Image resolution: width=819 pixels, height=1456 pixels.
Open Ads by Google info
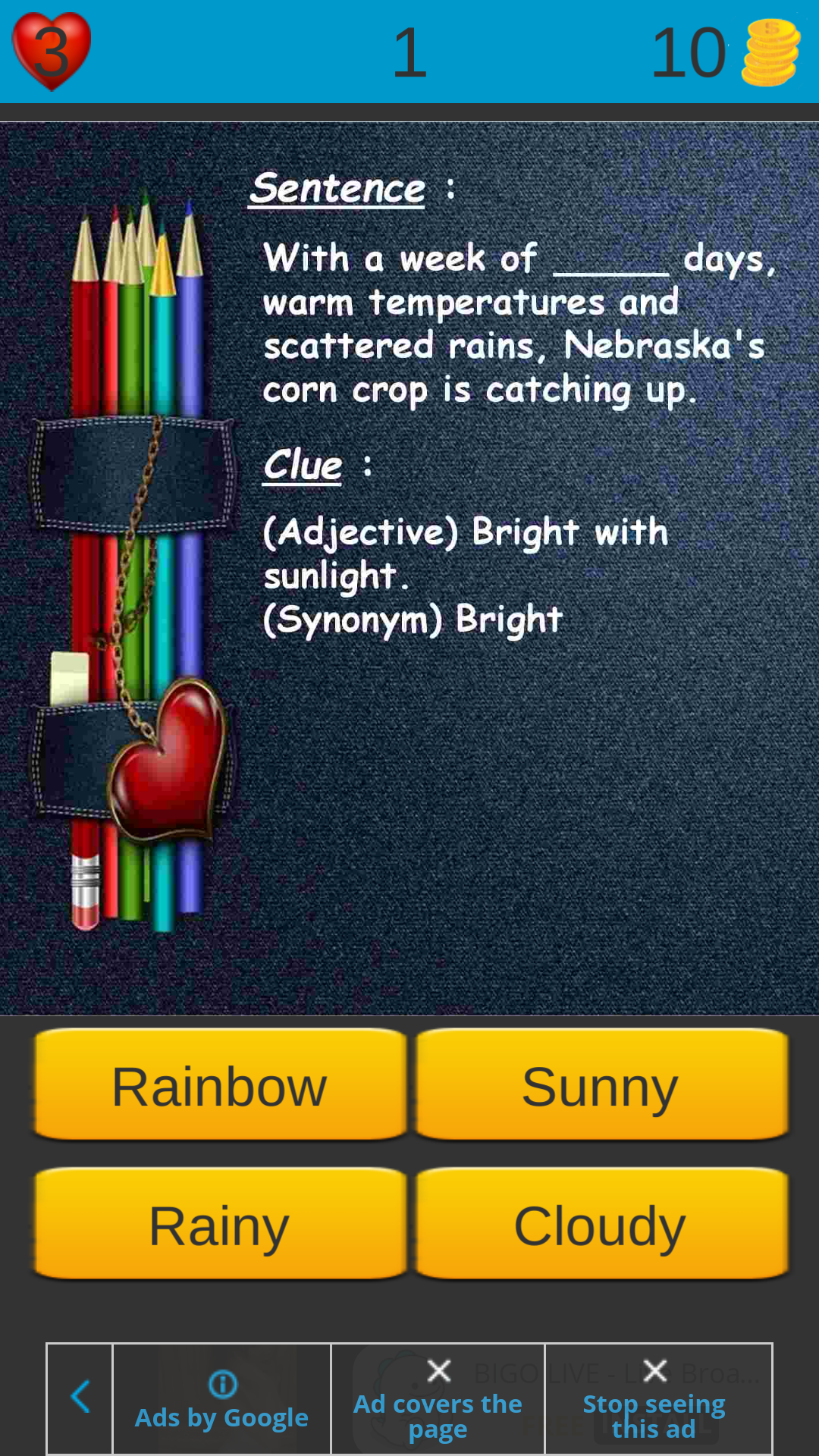[x=221, y=1399]
